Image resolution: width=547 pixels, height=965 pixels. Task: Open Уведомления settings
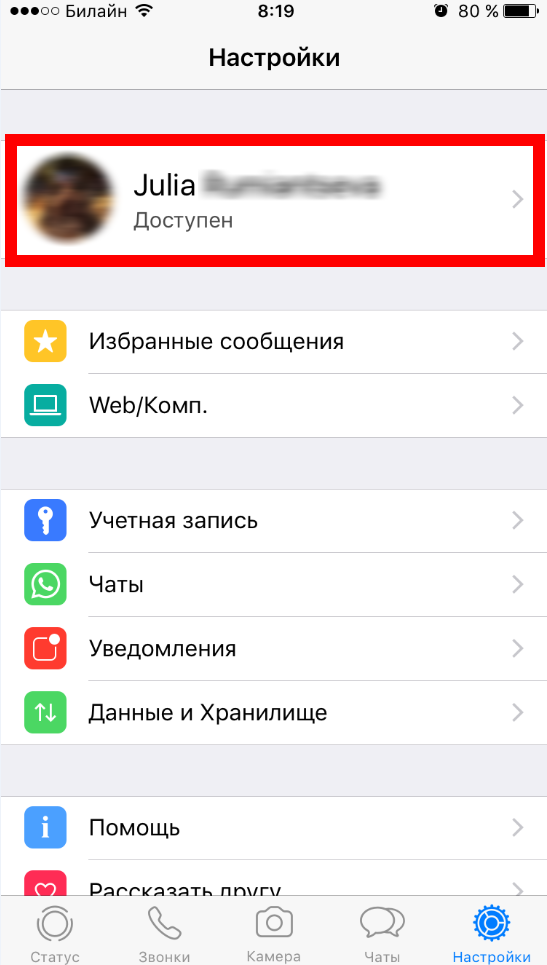coord(273,649)
